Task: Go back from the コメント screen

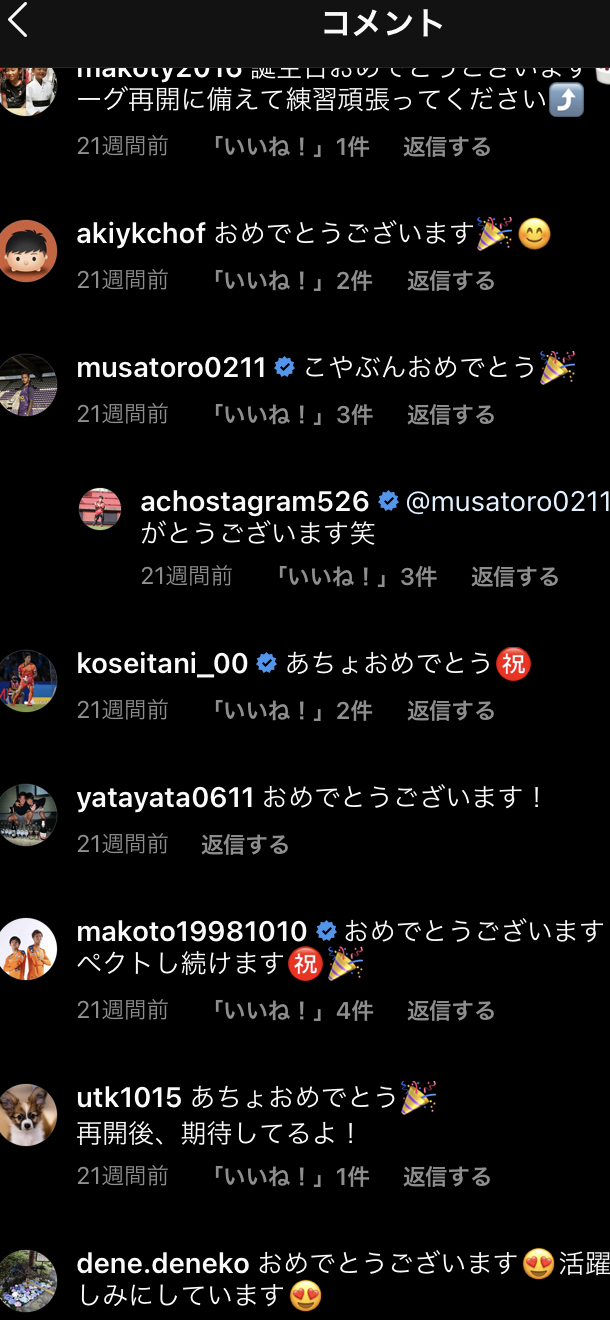Action: (x=18, y=20)
